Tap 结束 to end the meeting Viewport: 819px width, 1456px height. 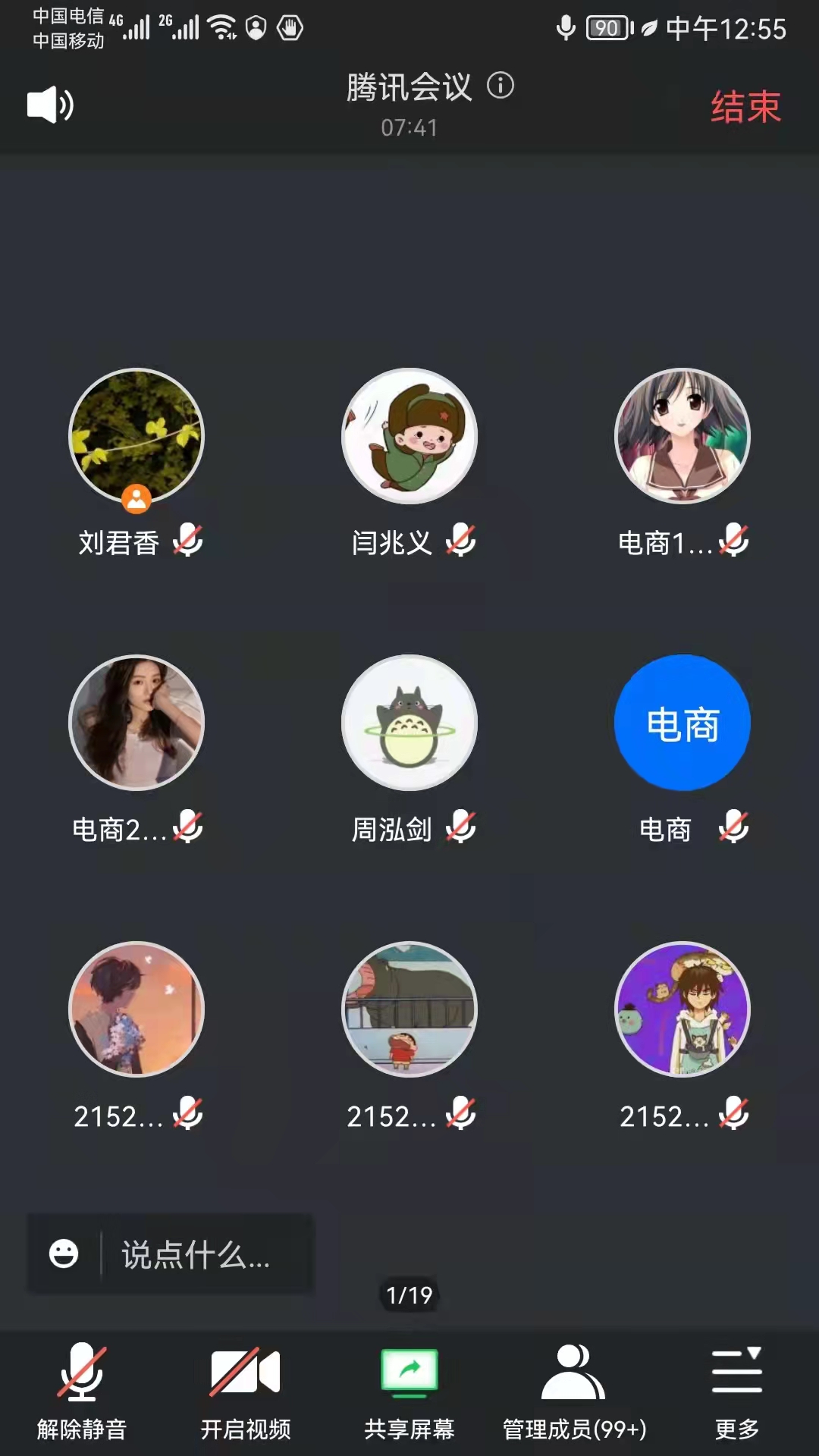pyautogui.click(x=745, y=106)
